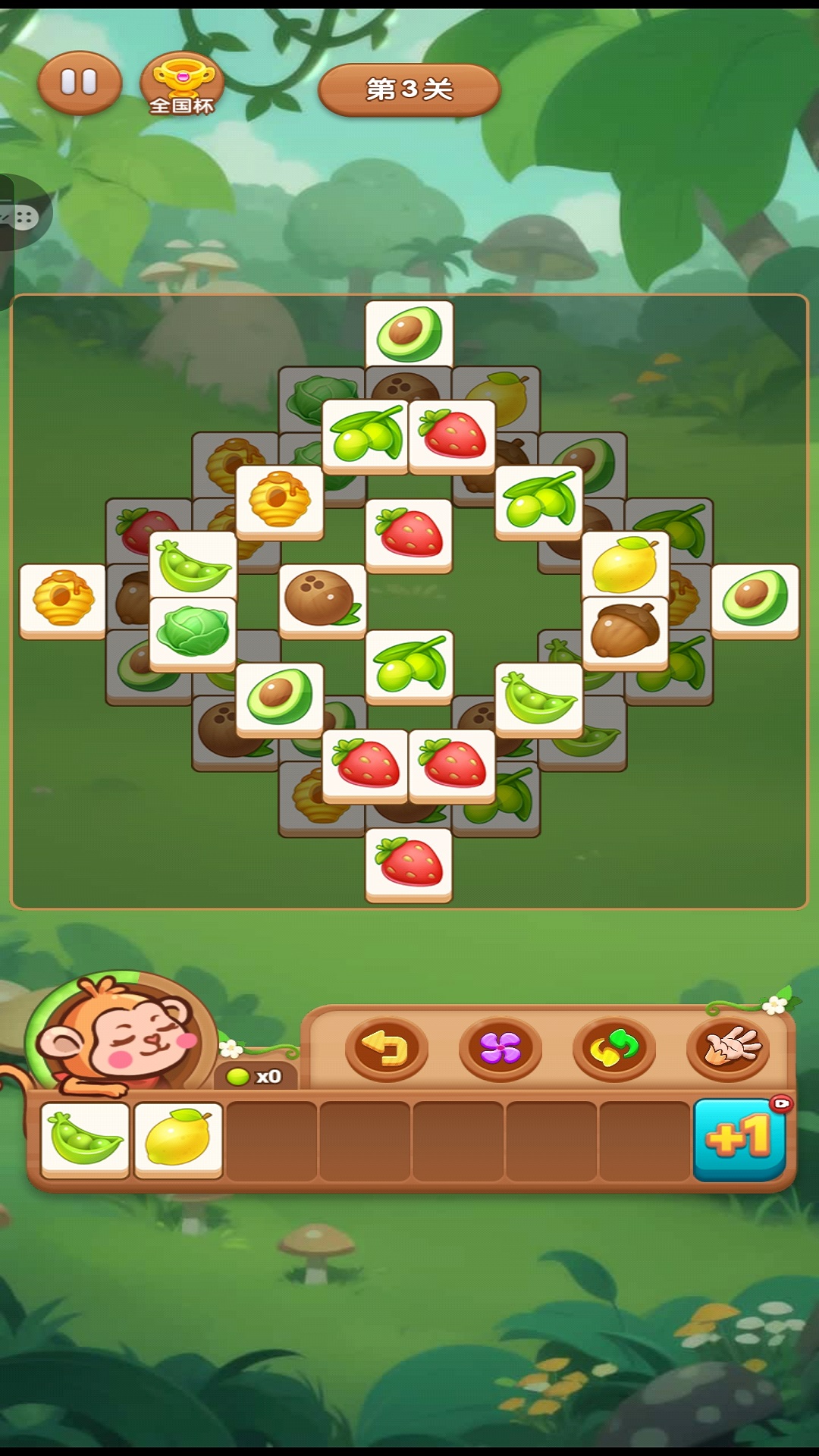Use the purple flower power-up
The height and width of the screenshot is (1456, 819).
[500, 1050]
